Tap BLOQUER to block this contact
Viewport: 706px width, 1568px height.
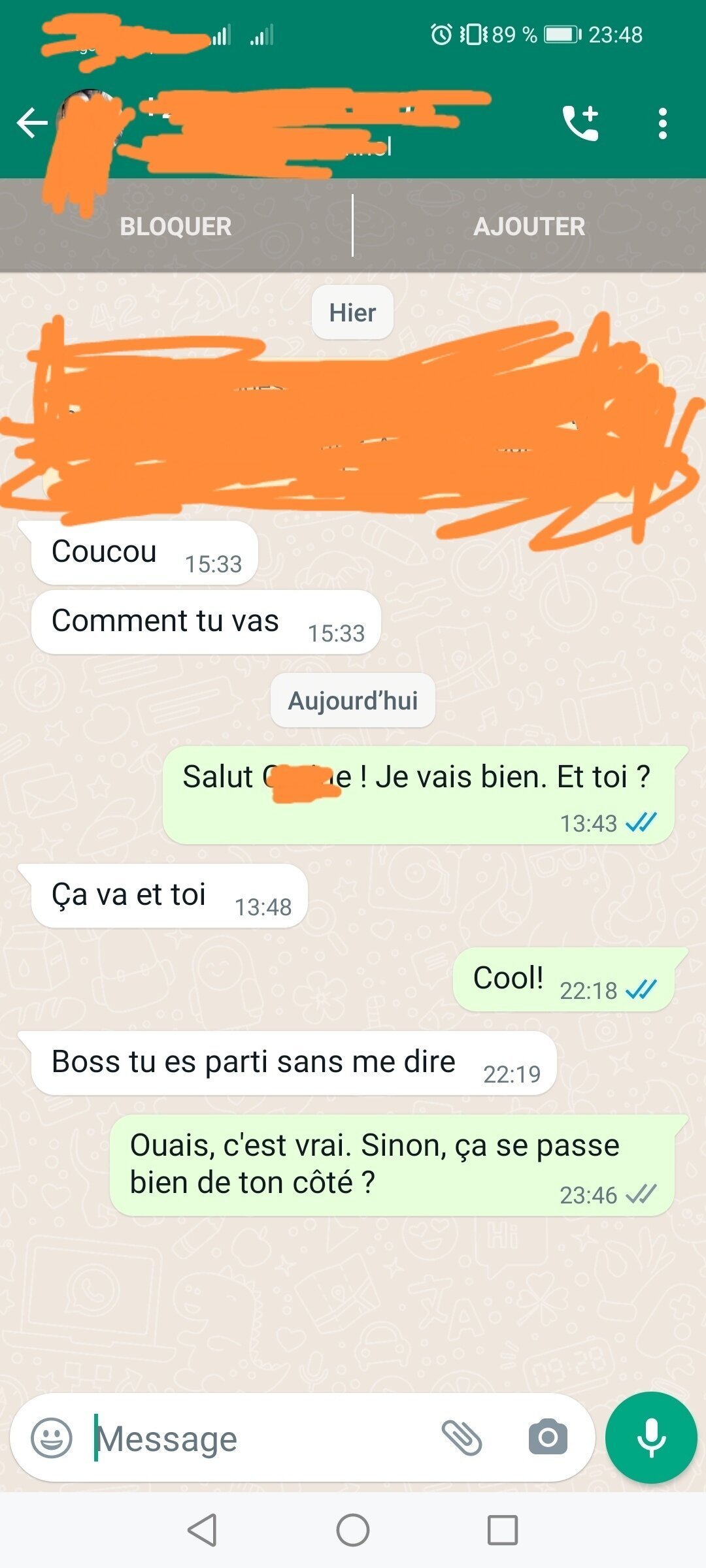click(x=176, y=226)
